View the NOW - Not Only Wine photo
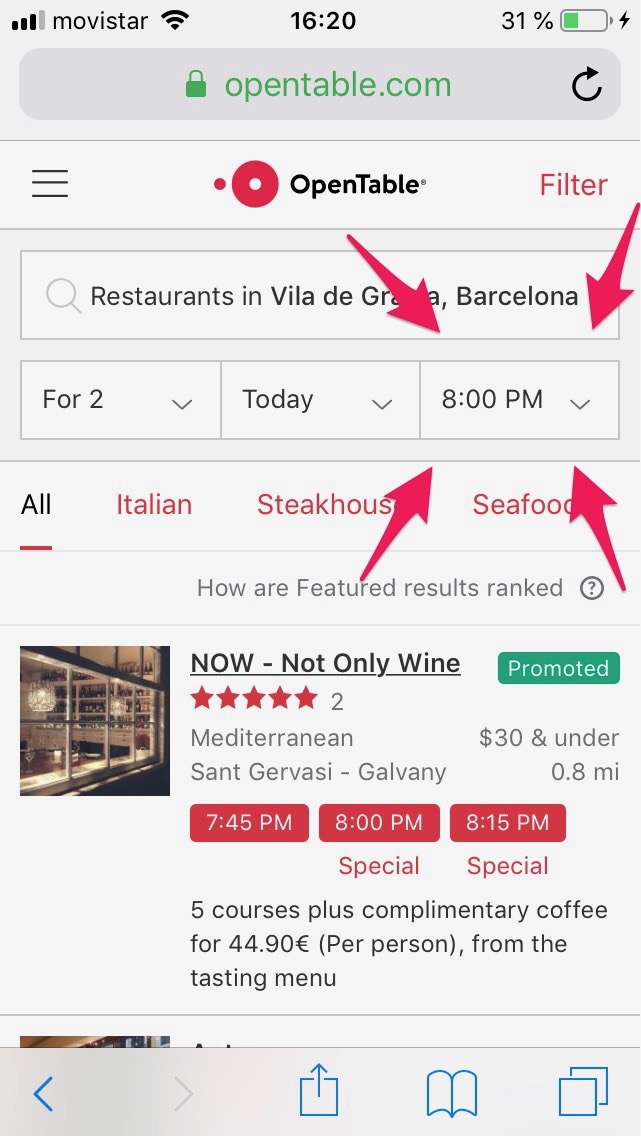The image size is (641, 1136). click(x=95, y=721)
